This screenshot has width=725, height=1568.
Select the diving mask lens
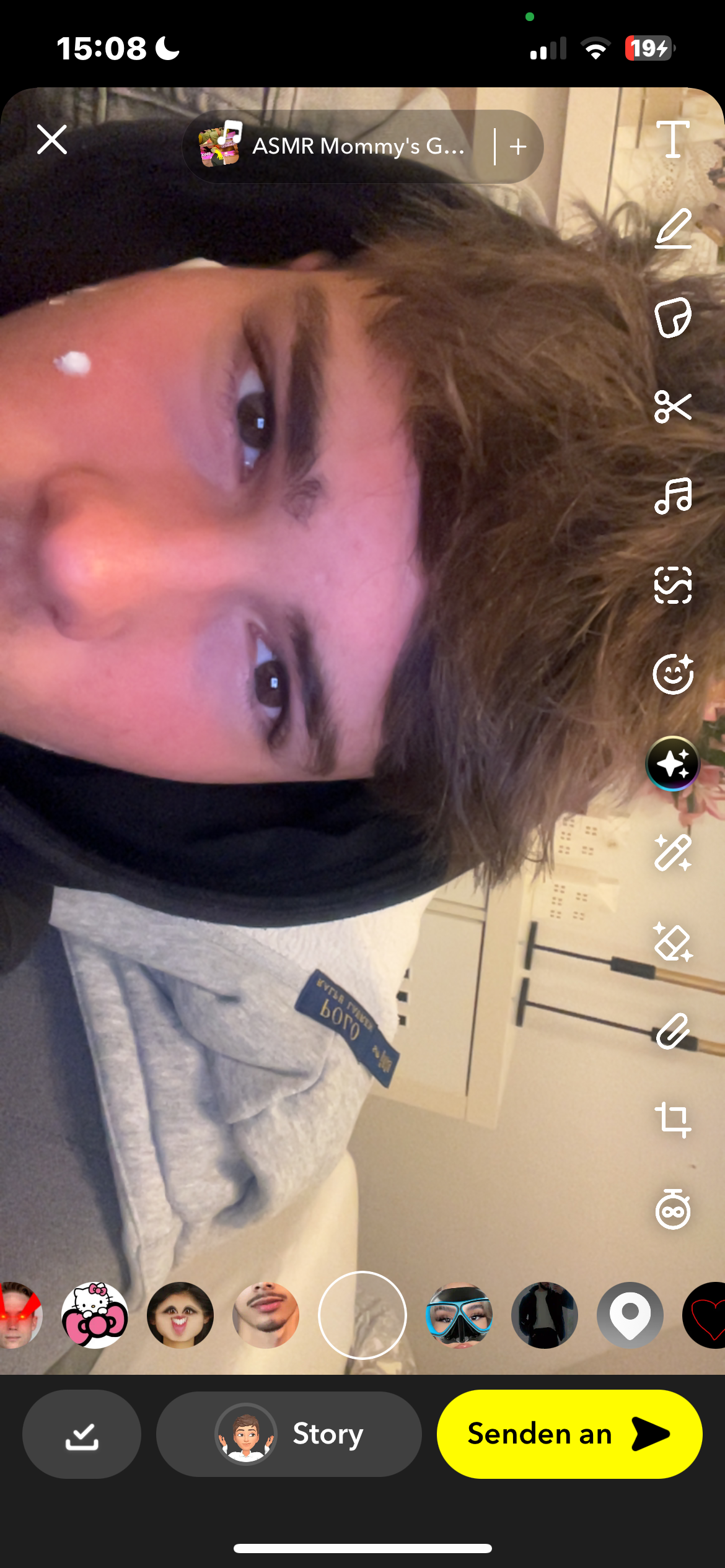(459, 1315)
